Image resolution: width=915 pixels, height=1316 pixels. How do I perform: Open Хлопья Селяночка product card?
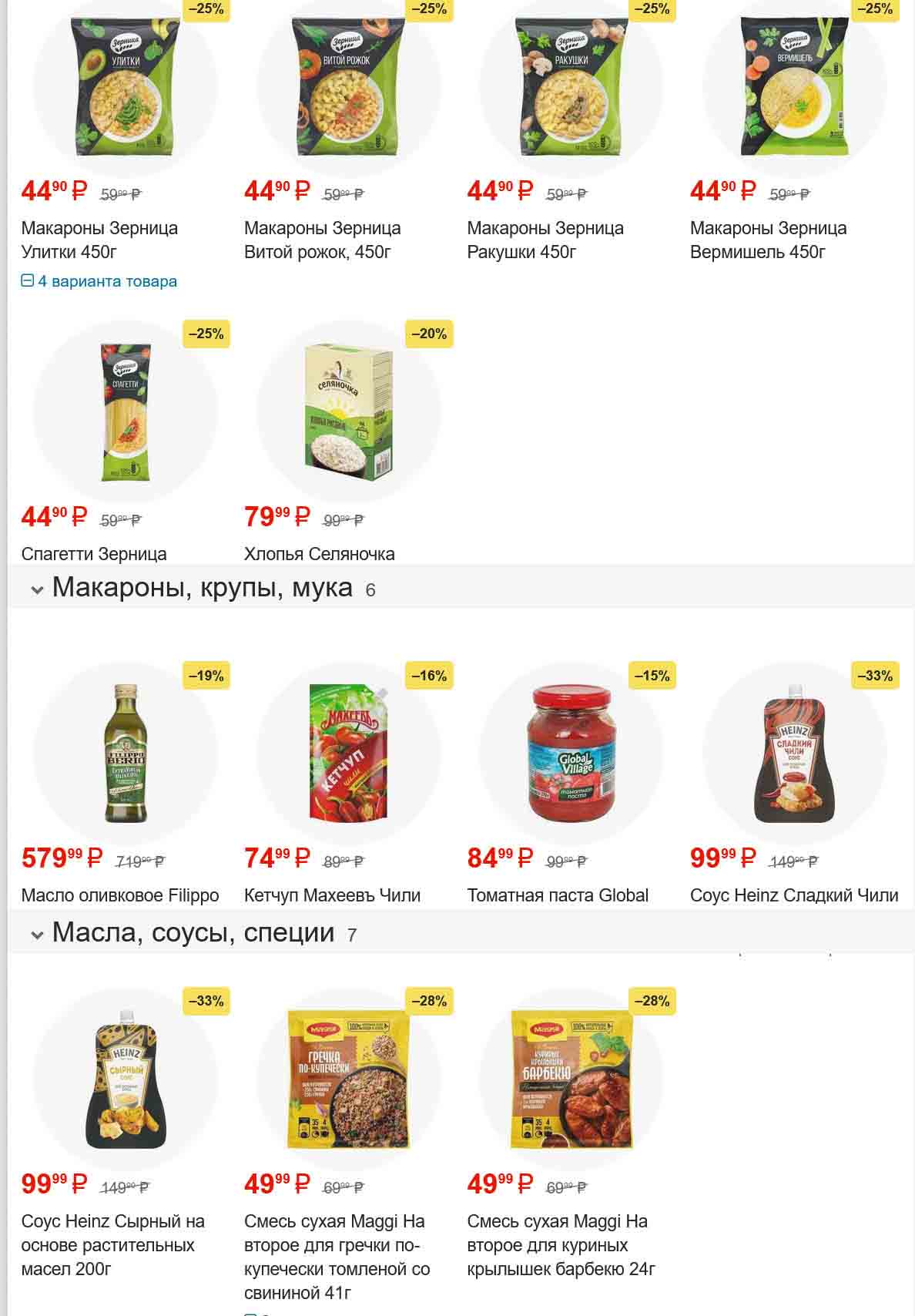(x=319, y=553)
